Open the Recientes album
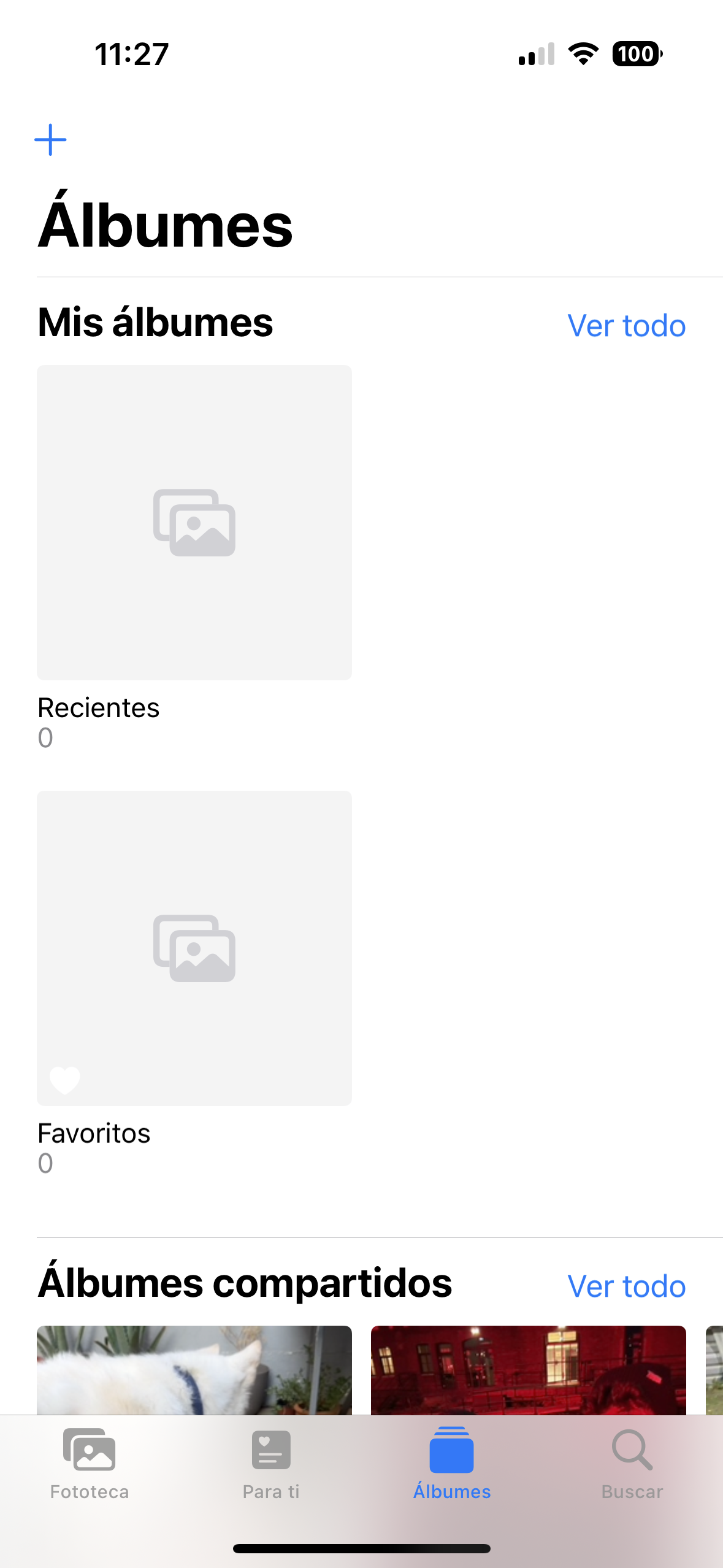The height and width of the screenshot is (1568, 723). [x=194, y=522]
